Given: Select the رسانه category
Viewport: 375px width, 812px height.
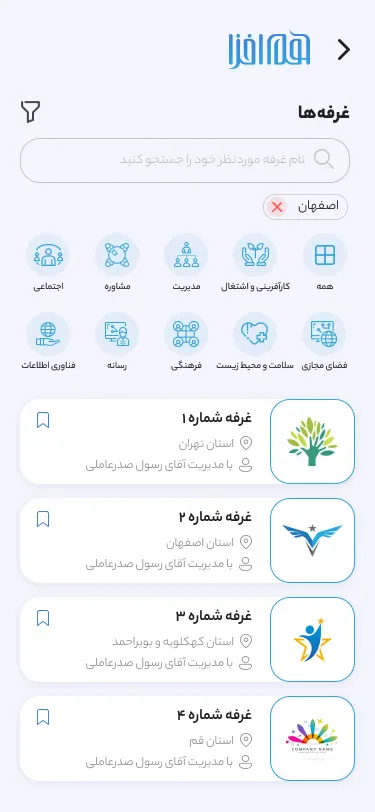Looking at the screenshot, I should coord(117,342).
